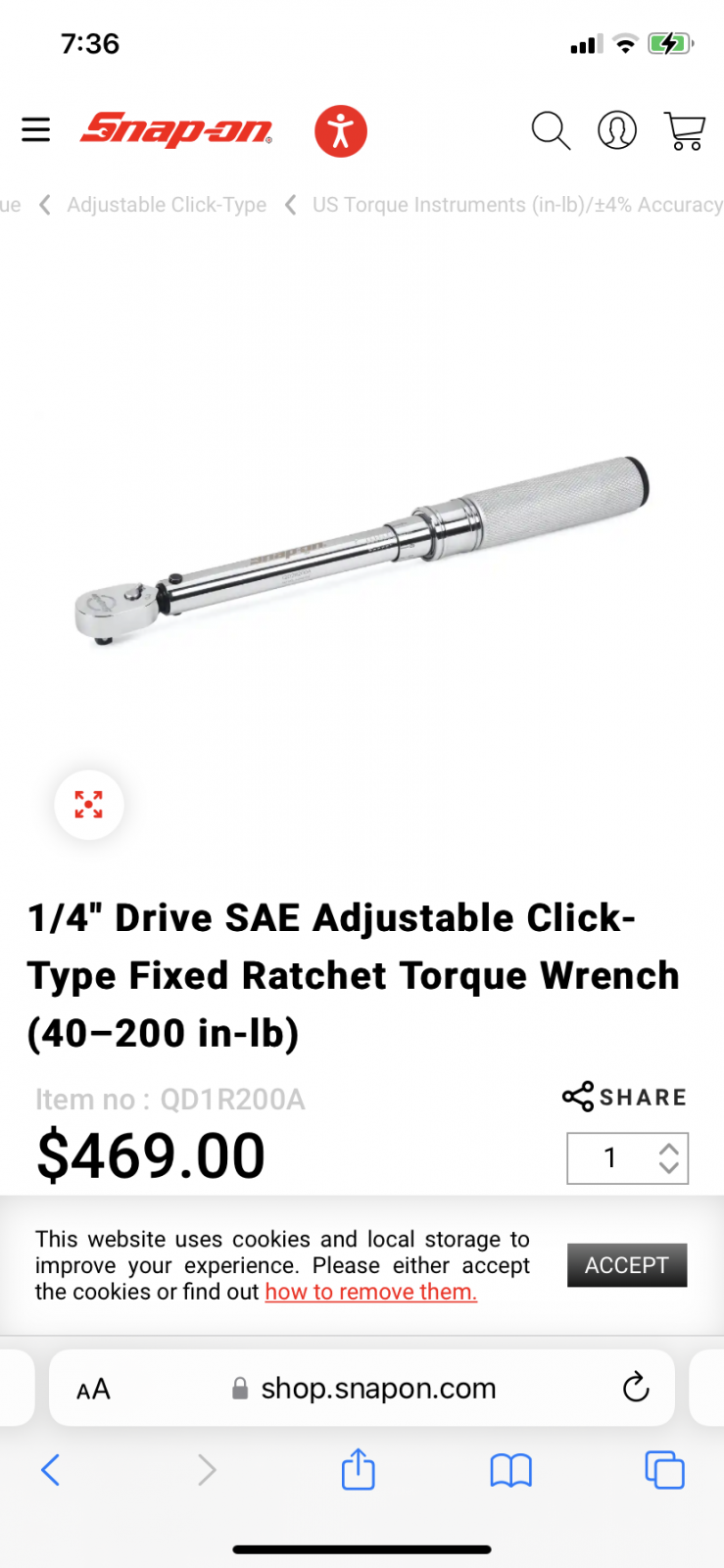This screenshot has width=724, height=1568.
Task: Show open Safari tabs
Action: point(664,1470)
